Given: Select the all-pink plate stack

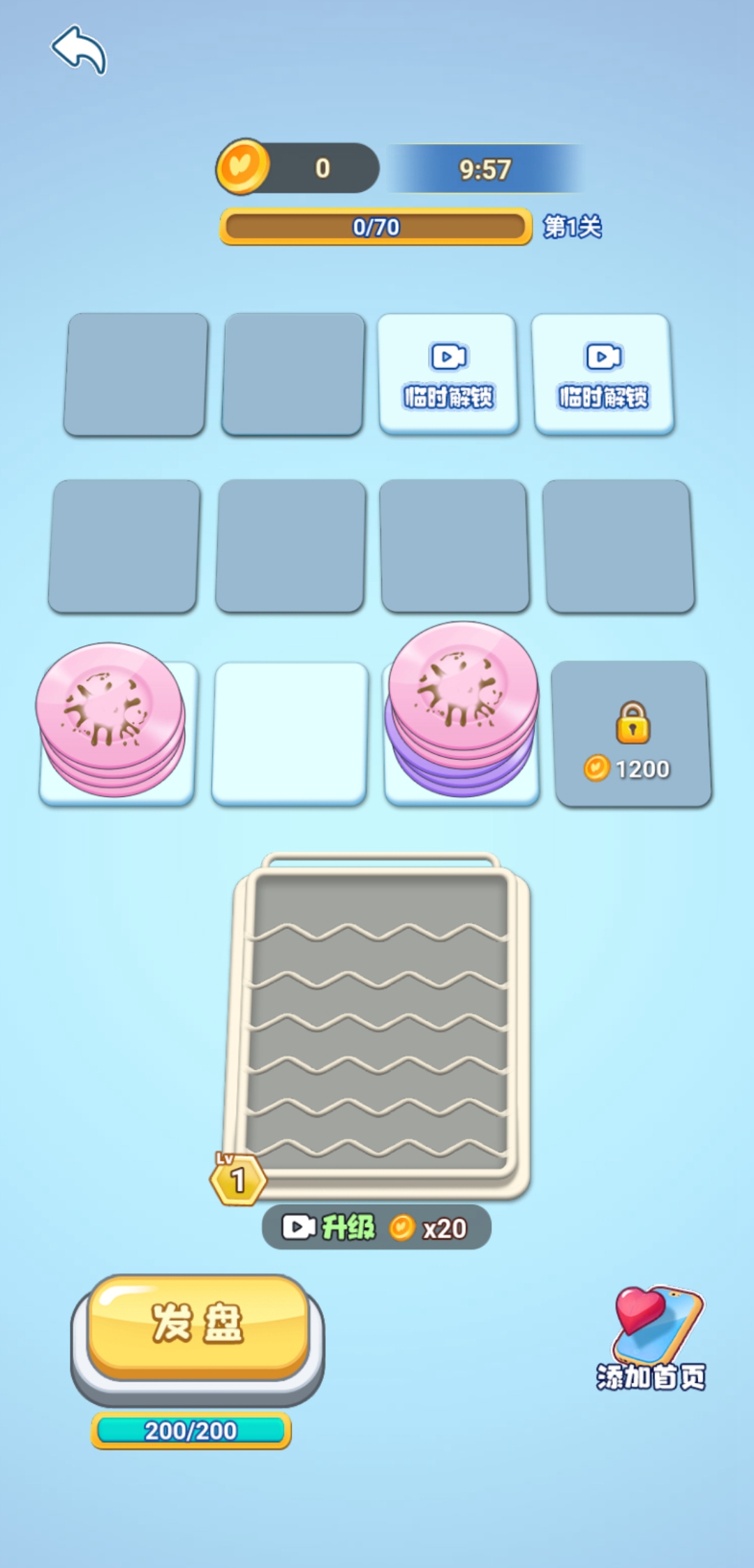Looking at the screenshot, I should click(111, 719).
